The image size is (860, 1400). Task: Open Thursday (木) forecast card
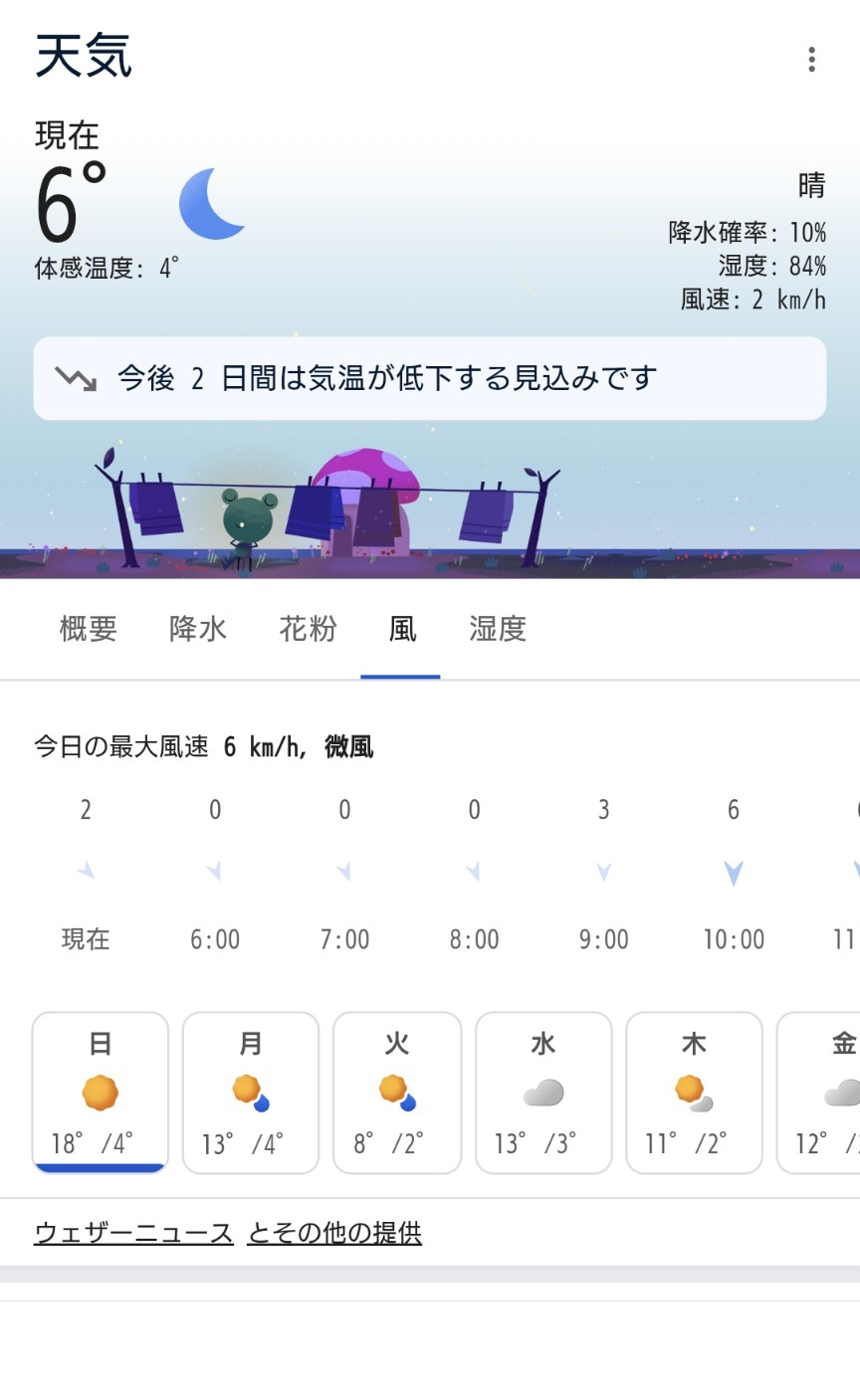[x=694, y=1093]
